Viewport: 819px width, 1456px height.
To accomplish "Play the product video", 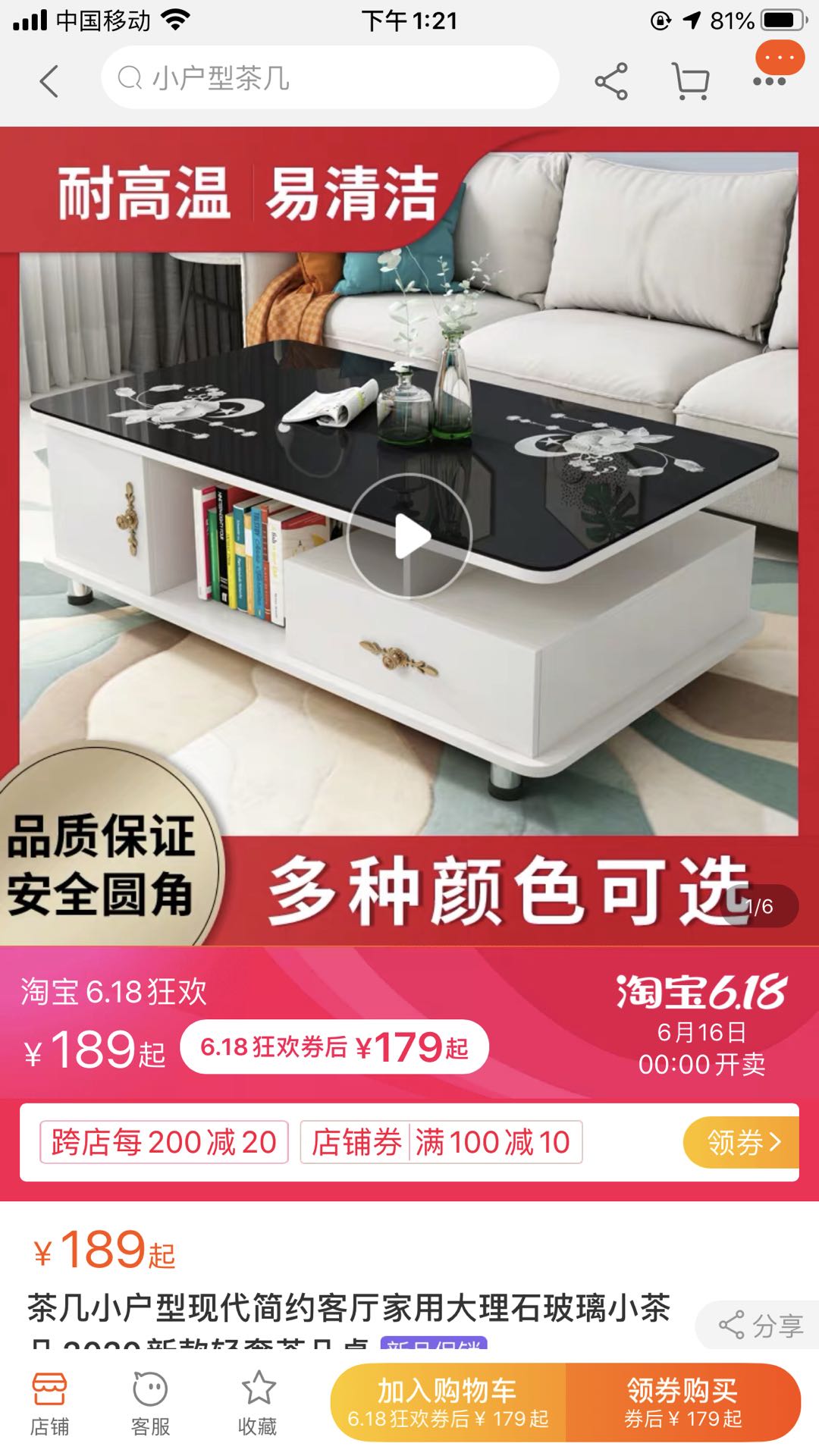I will [x=409, y=537].
